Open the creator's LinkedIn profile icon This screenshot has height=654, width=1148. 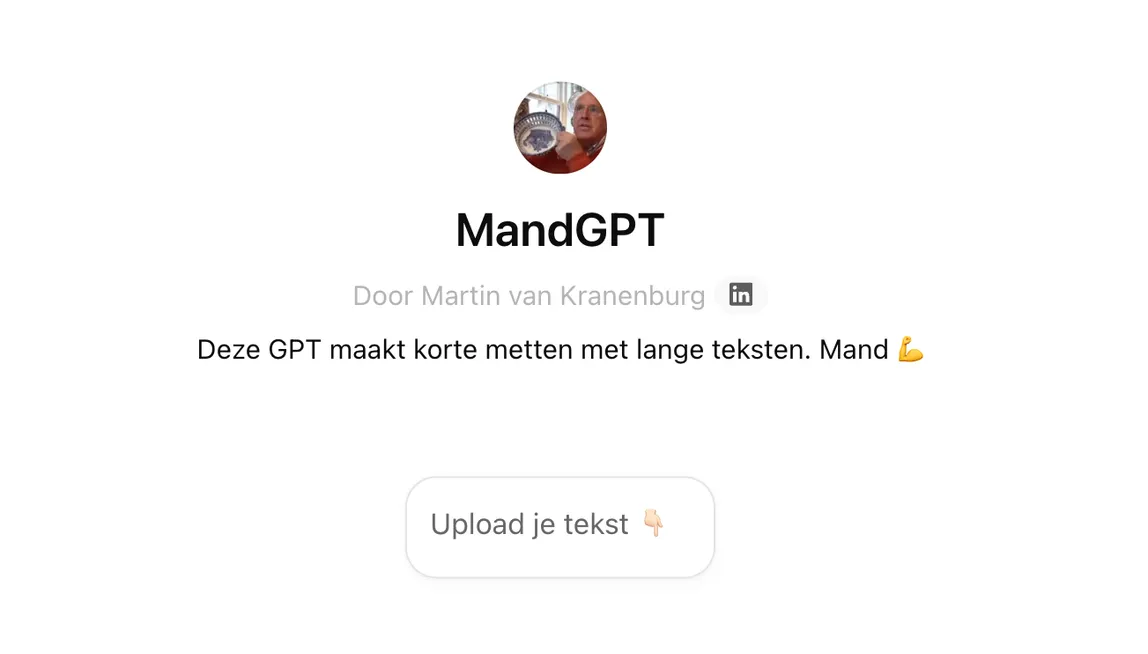741,295
